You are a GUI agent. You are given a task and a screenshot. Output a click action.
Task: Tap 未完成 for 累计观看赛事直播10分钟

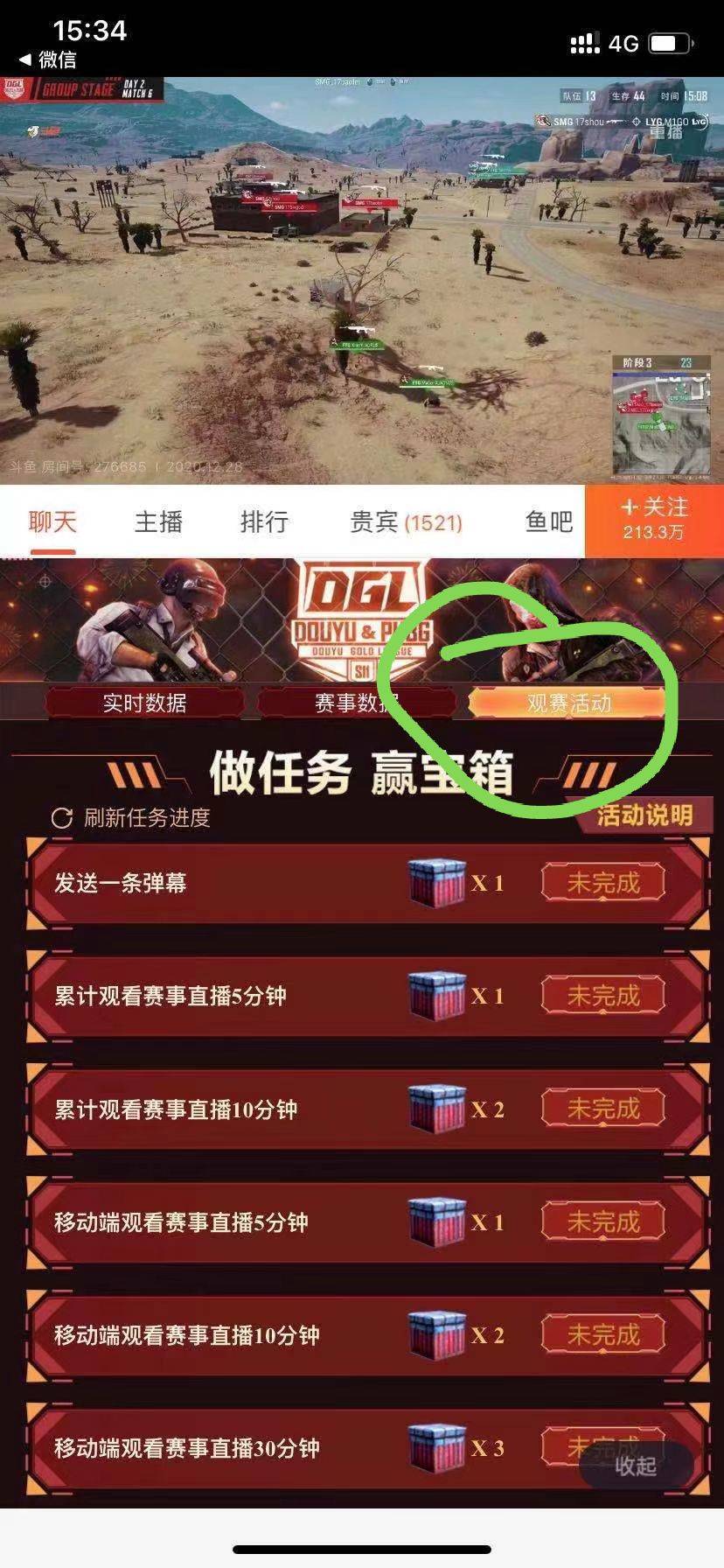(603, 1109)
